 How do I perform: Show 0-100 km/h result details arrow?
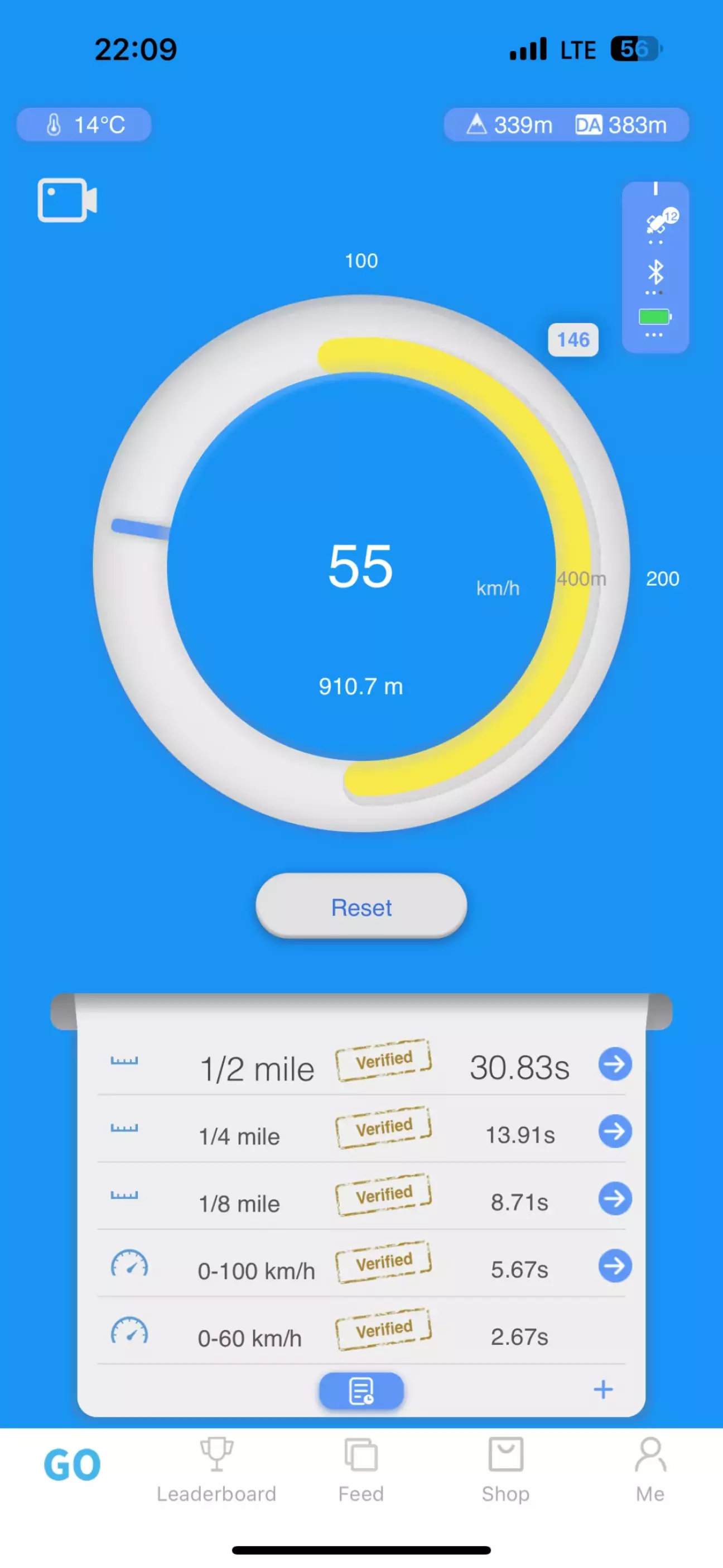pyautogui.click(x=615, y=1266)
